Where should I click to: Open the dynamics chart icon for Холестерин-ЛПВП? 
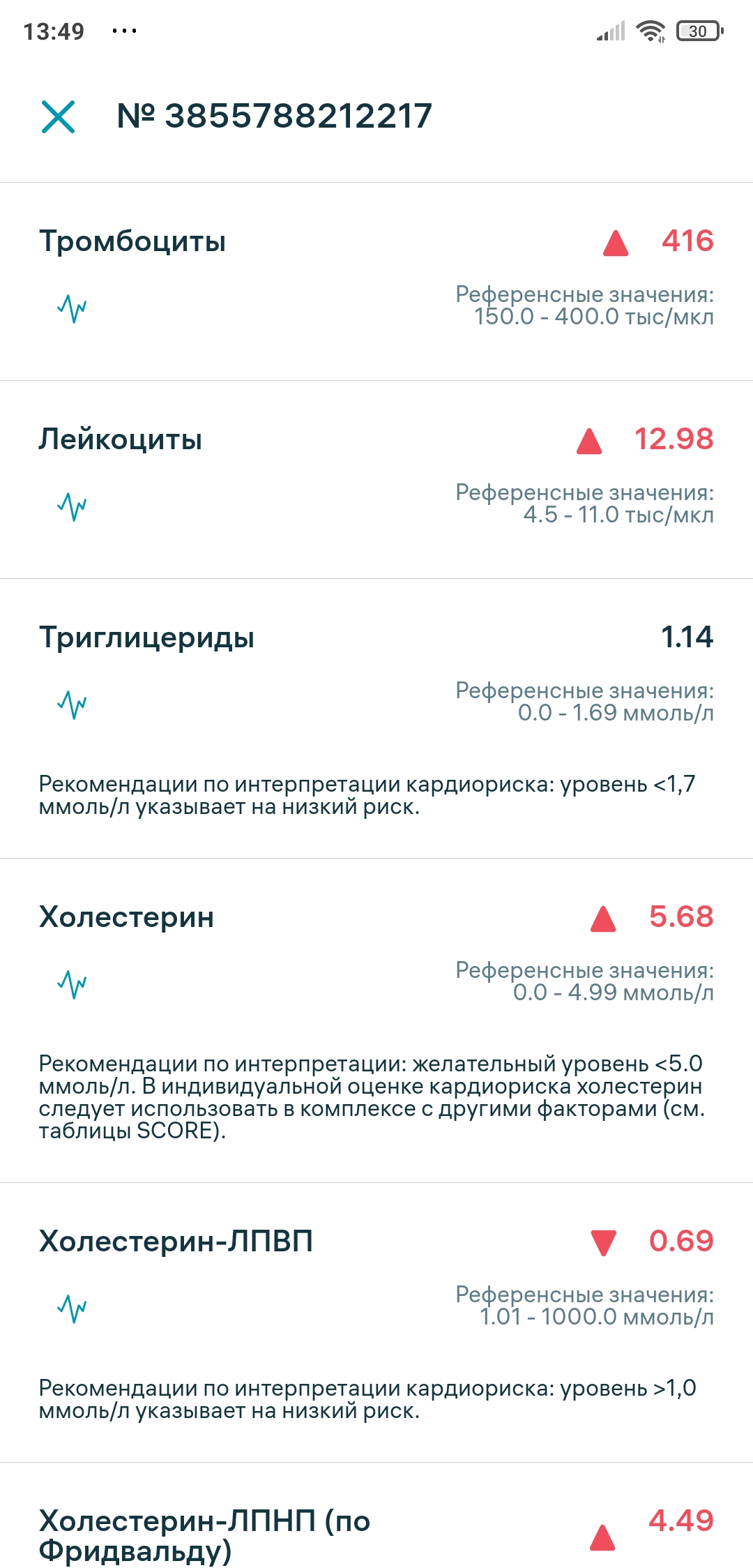[x=72, y=1309]
